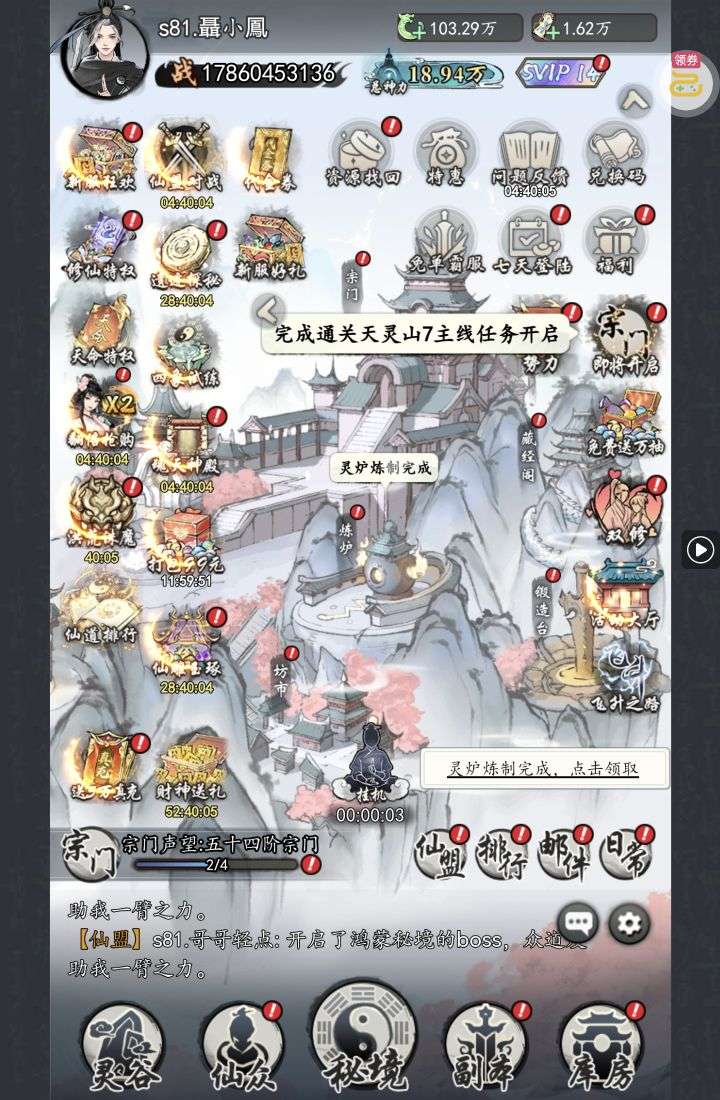
Task: Tap the player avatar portrait
Action: (x=104, y=50)
